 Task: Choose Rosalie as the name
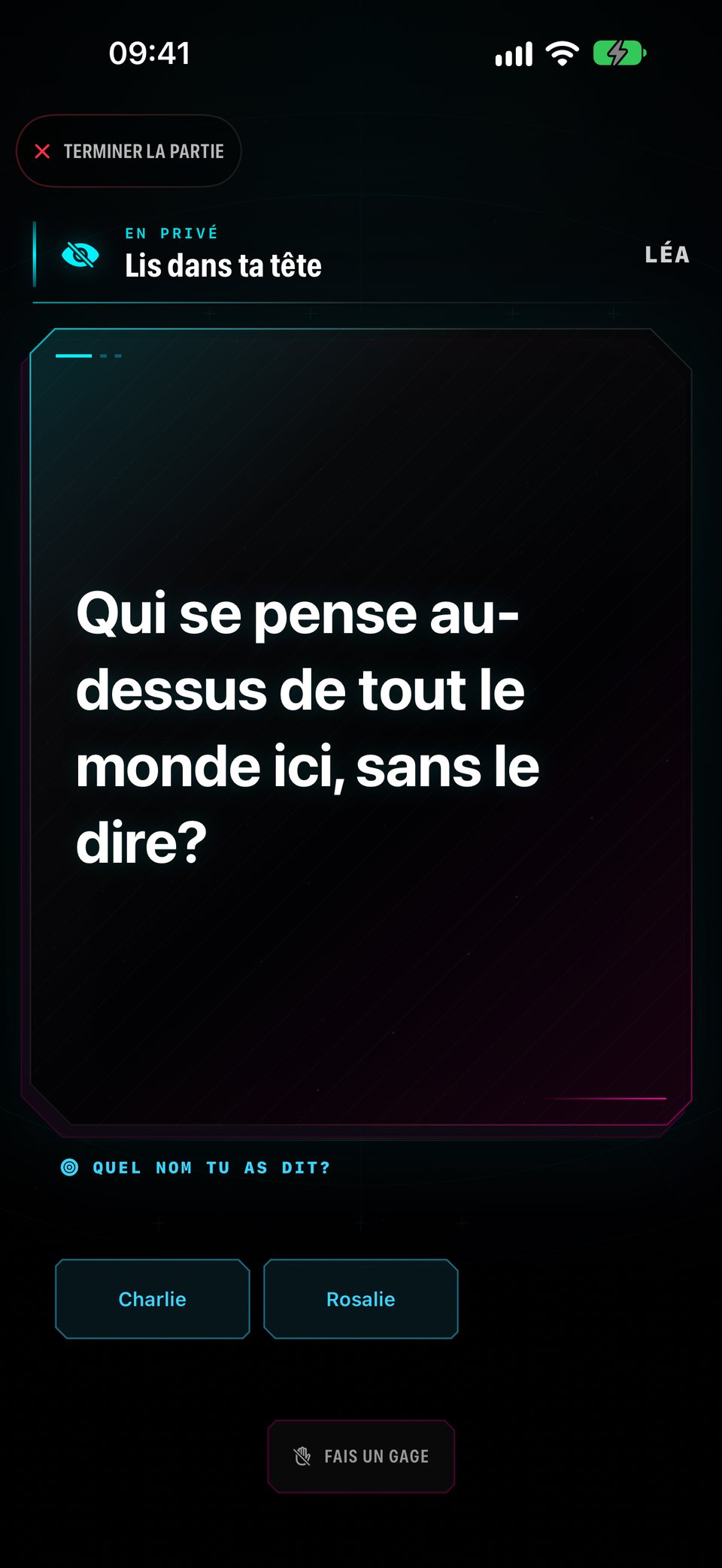tap(361, 1299)
